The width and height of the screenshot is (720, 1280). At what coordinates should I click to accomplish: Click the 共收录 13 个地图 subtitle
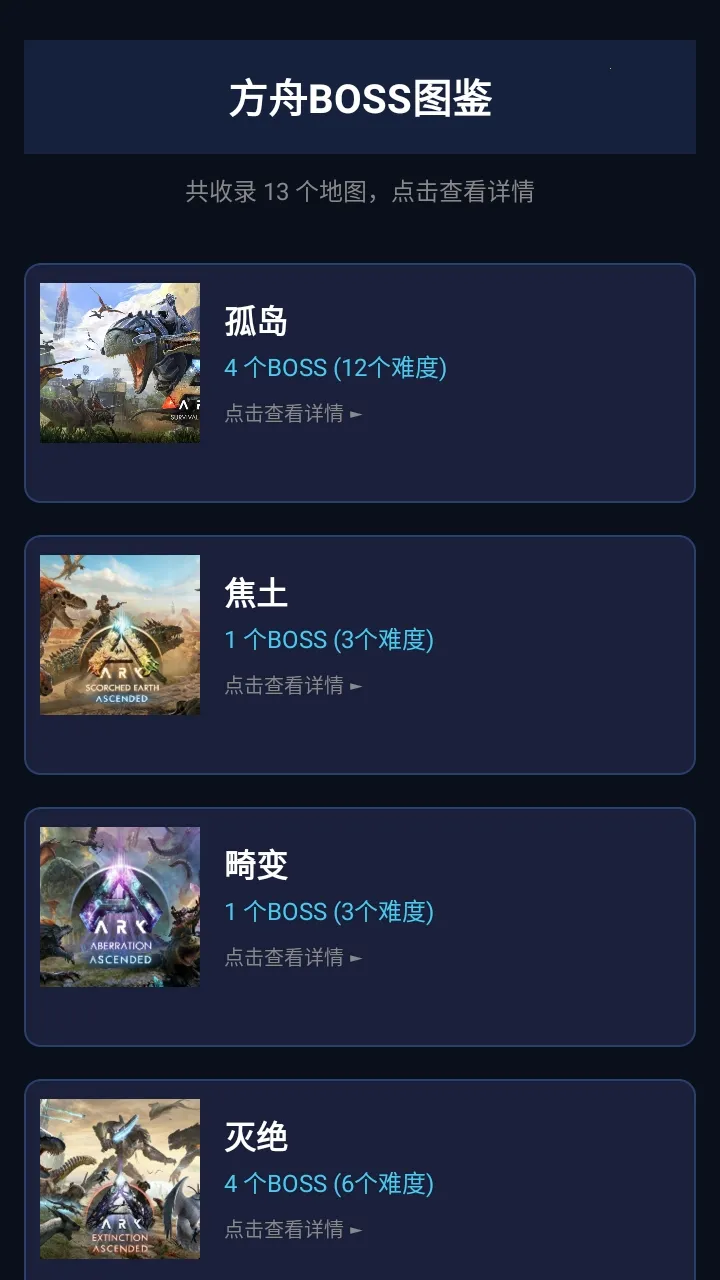tap(360, 191)
